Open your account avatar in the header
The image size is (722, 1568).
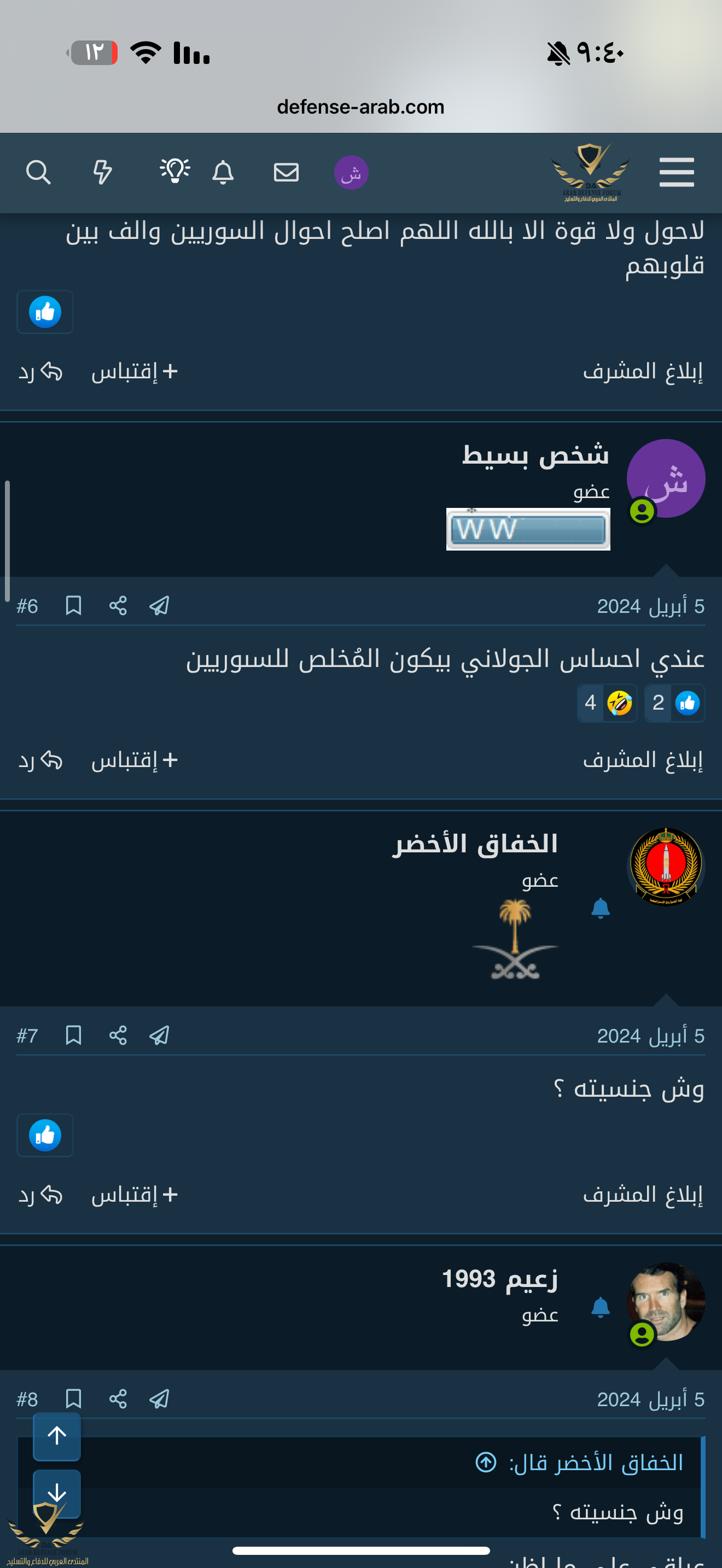(x=351, y=173)
